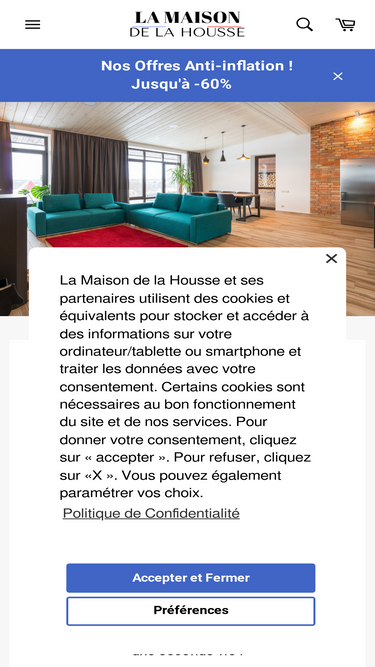Open cookie Préférences

(190, 611)
